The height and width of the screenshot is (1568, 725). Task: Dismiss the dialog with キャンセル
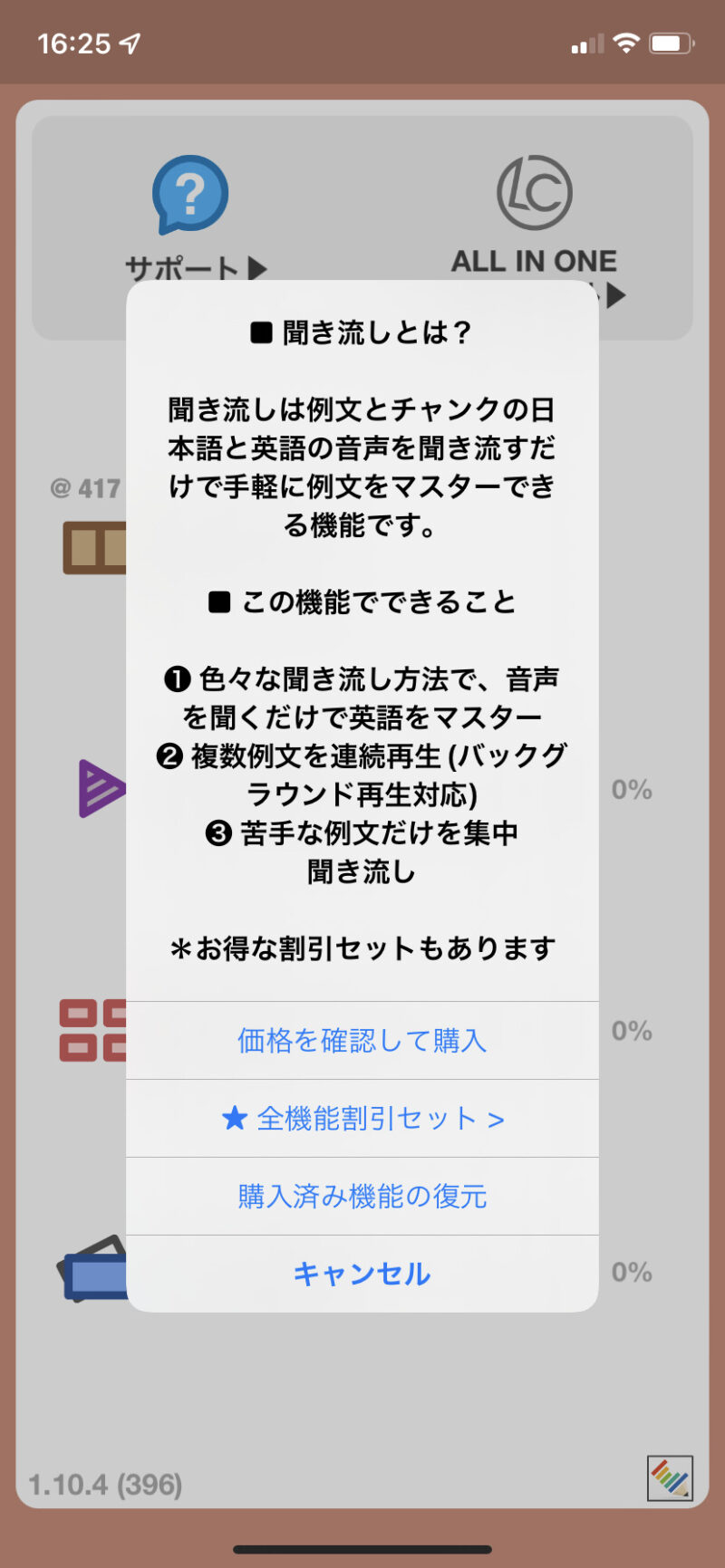tap(362, 1274)
